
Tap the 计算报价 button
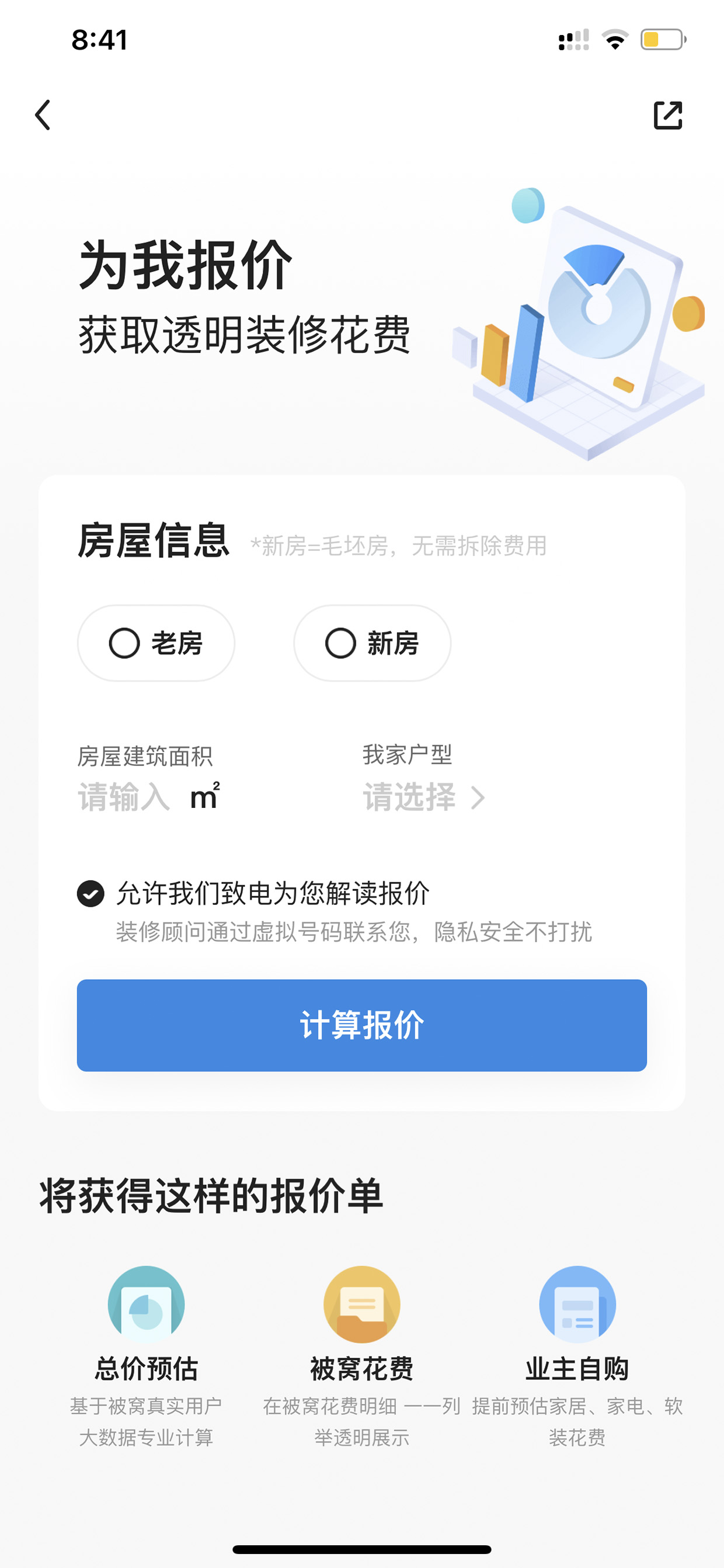point(362,1025)
